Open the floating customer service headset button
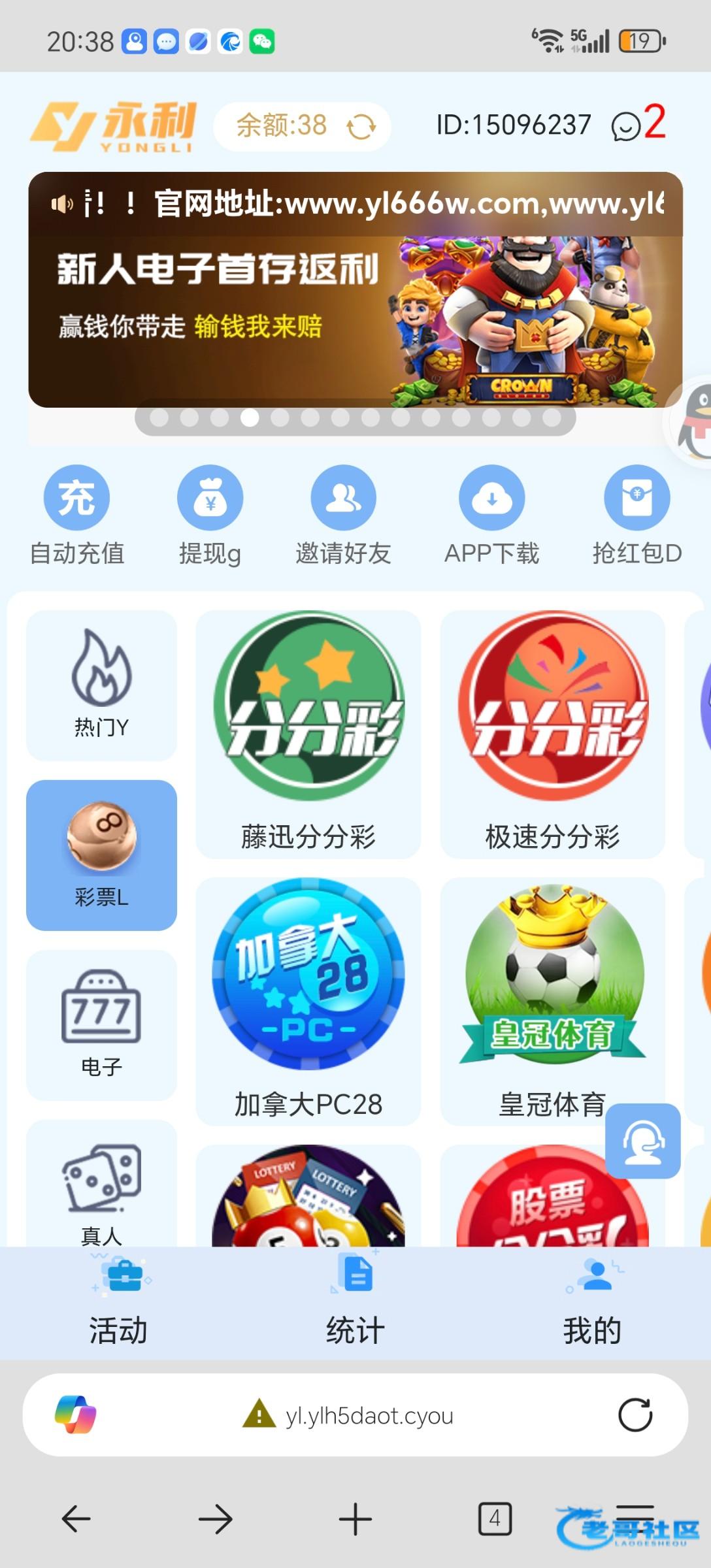The image size is (711, 1568). (x=643, y=1141)
